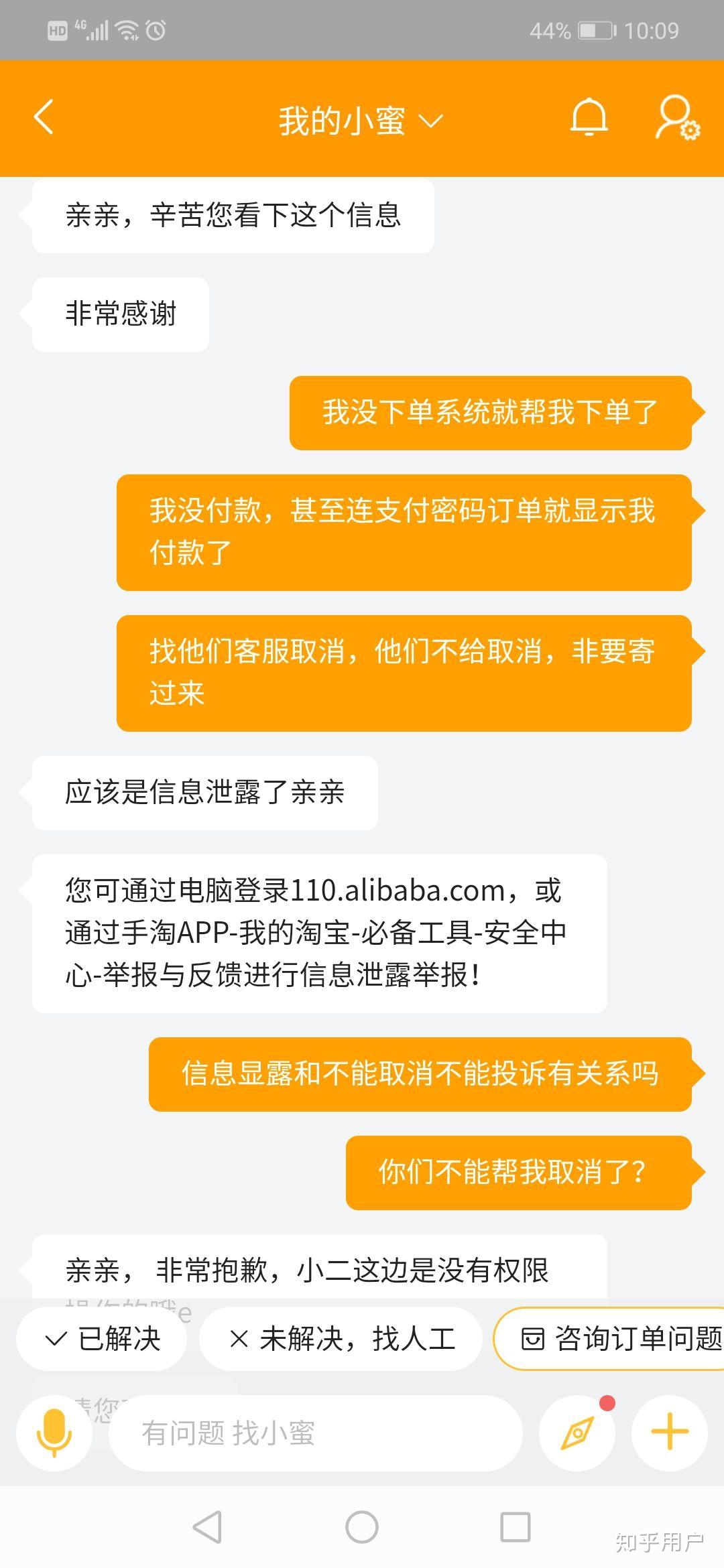Open the account settings icon
Viewport: 724px width, 1568px height.
(x=676, y=118)
